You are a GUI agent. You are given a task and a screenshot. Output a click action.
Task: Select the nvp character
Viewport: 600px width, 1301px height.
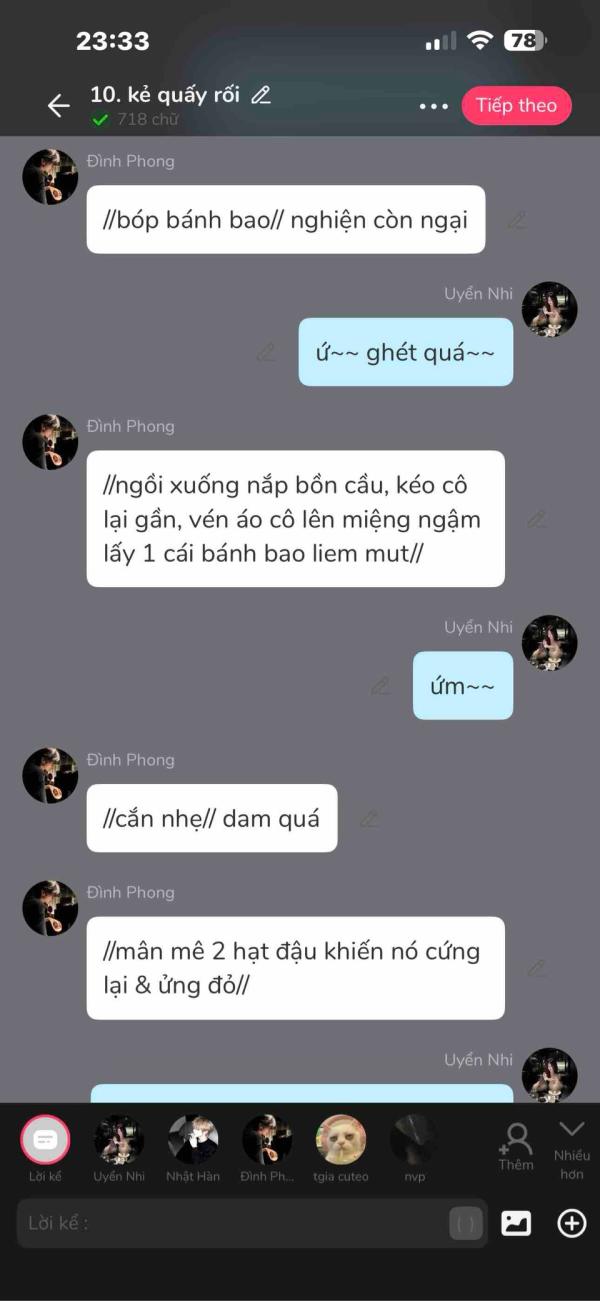click(x=414, y=1140)
